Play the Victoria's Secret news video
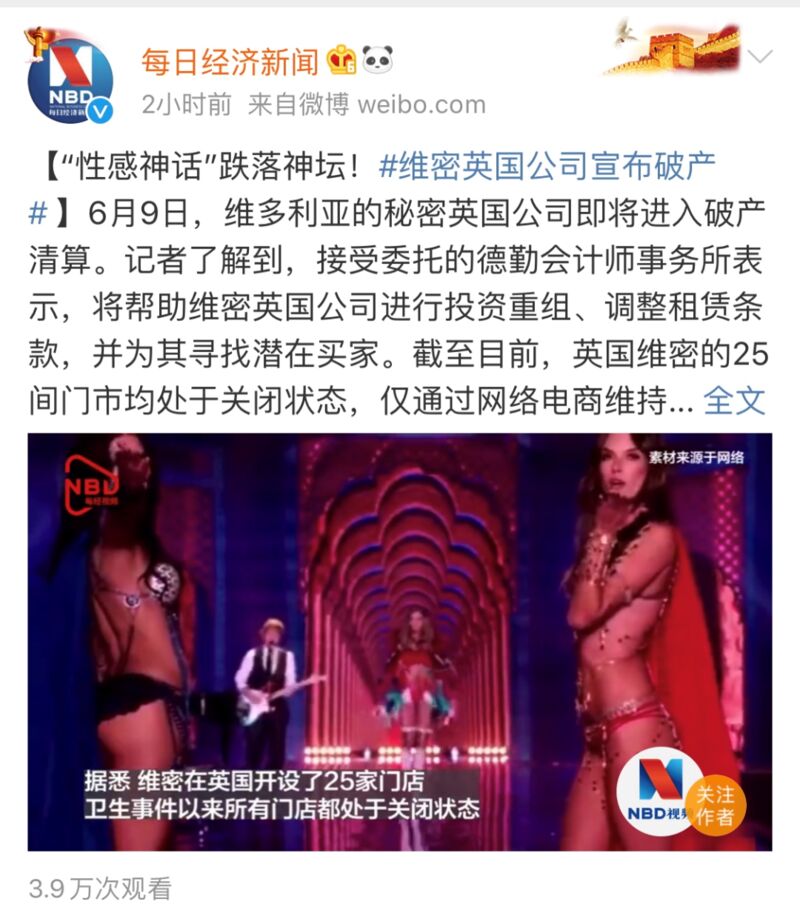The image size is (800, 916). click(x=400, y=640)
